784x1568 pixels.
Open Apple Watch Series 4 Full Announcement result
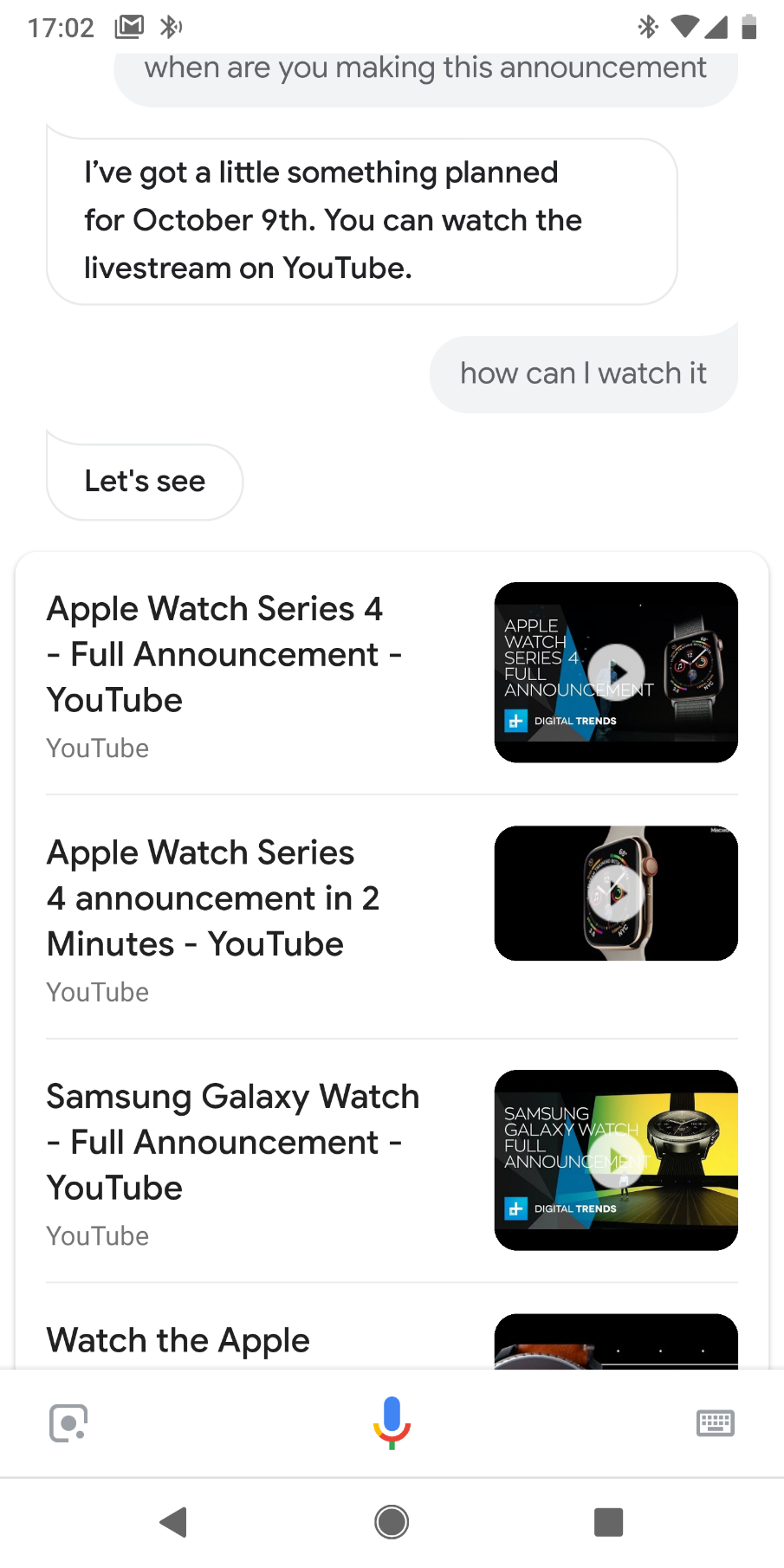tap(224, 655)
